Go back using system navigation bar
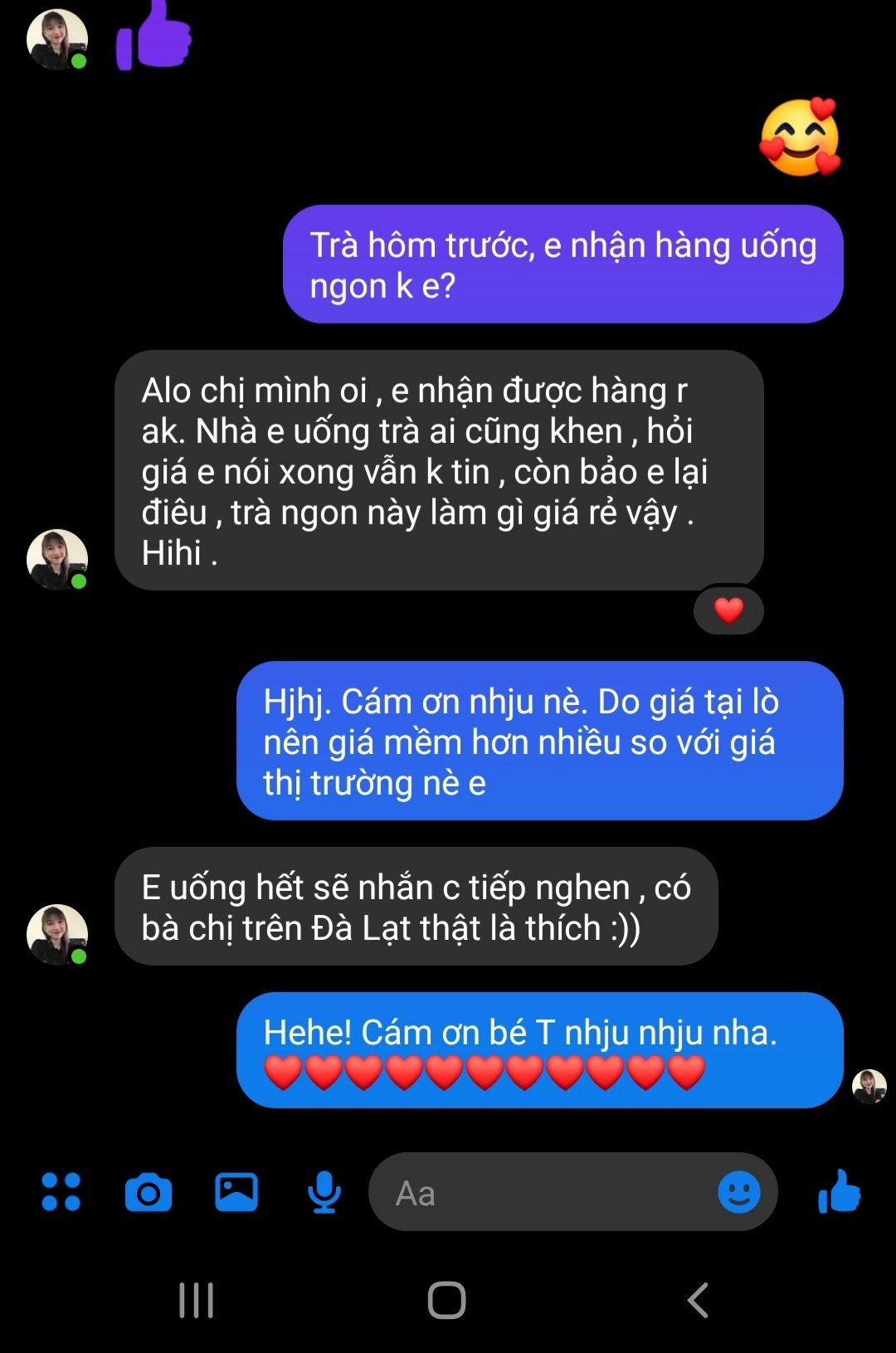896x1353 pixels. click(x=698, y=1300)
